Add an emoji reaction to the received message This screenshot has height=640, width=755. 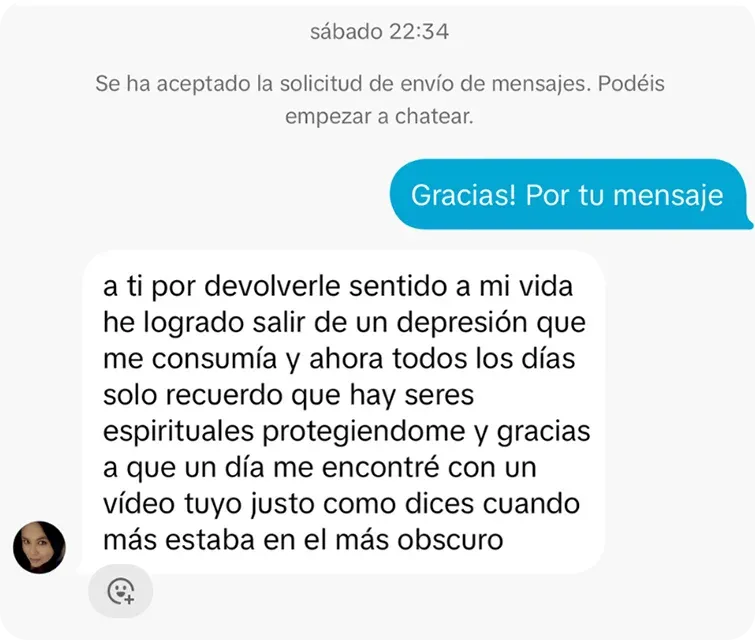[121, 590]
